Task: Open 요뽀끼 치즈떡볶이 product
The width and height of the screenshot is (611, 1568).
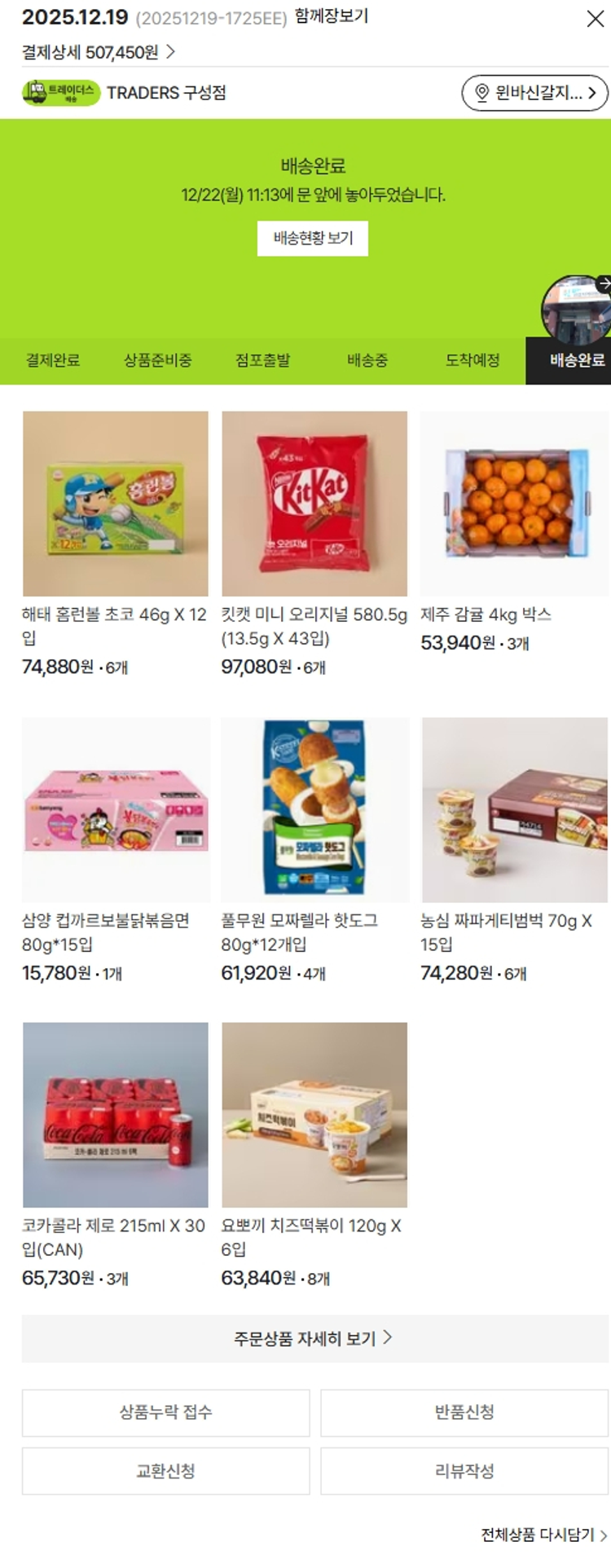Action: [x=314, y=1115]
